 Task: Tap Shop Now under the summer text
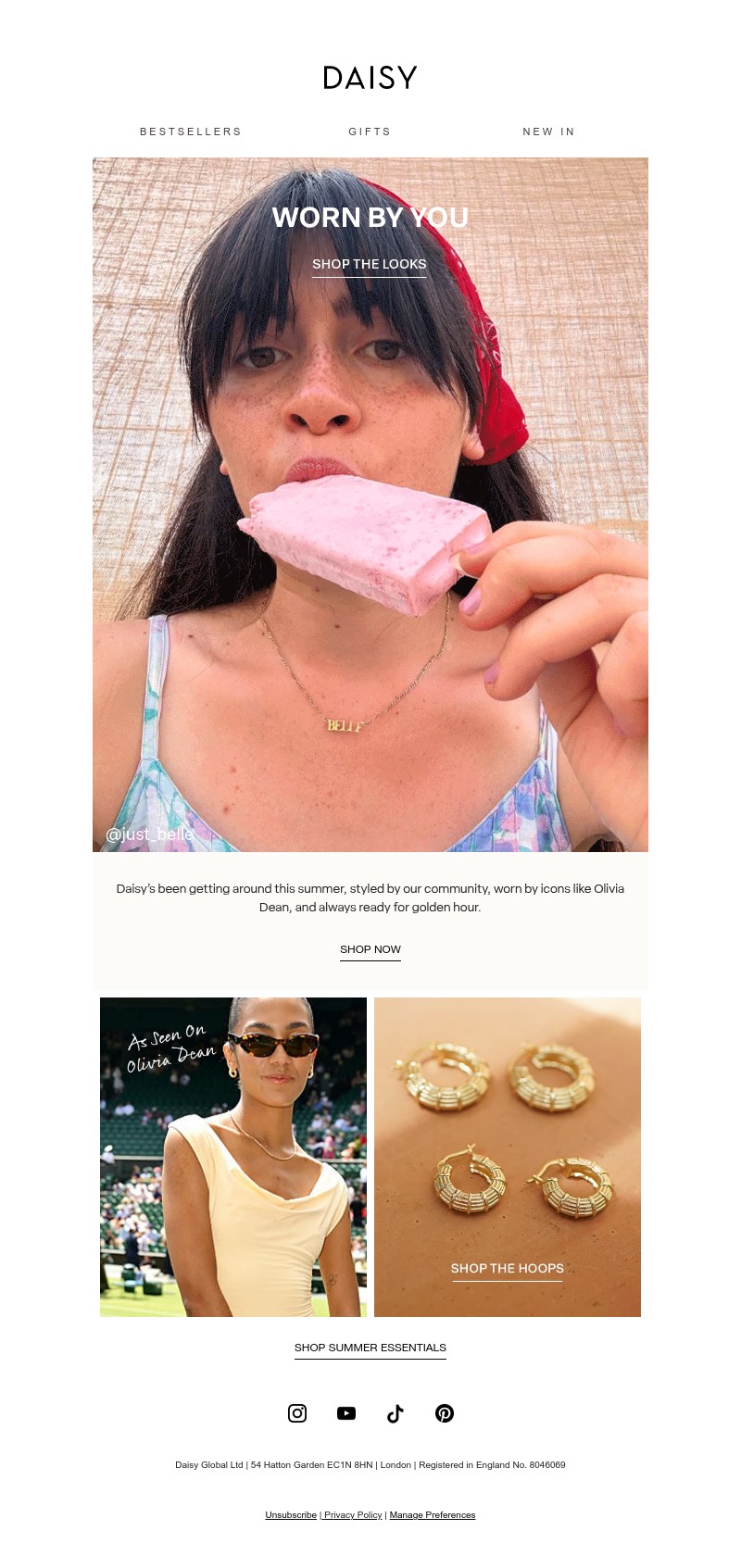coord(370,949)
